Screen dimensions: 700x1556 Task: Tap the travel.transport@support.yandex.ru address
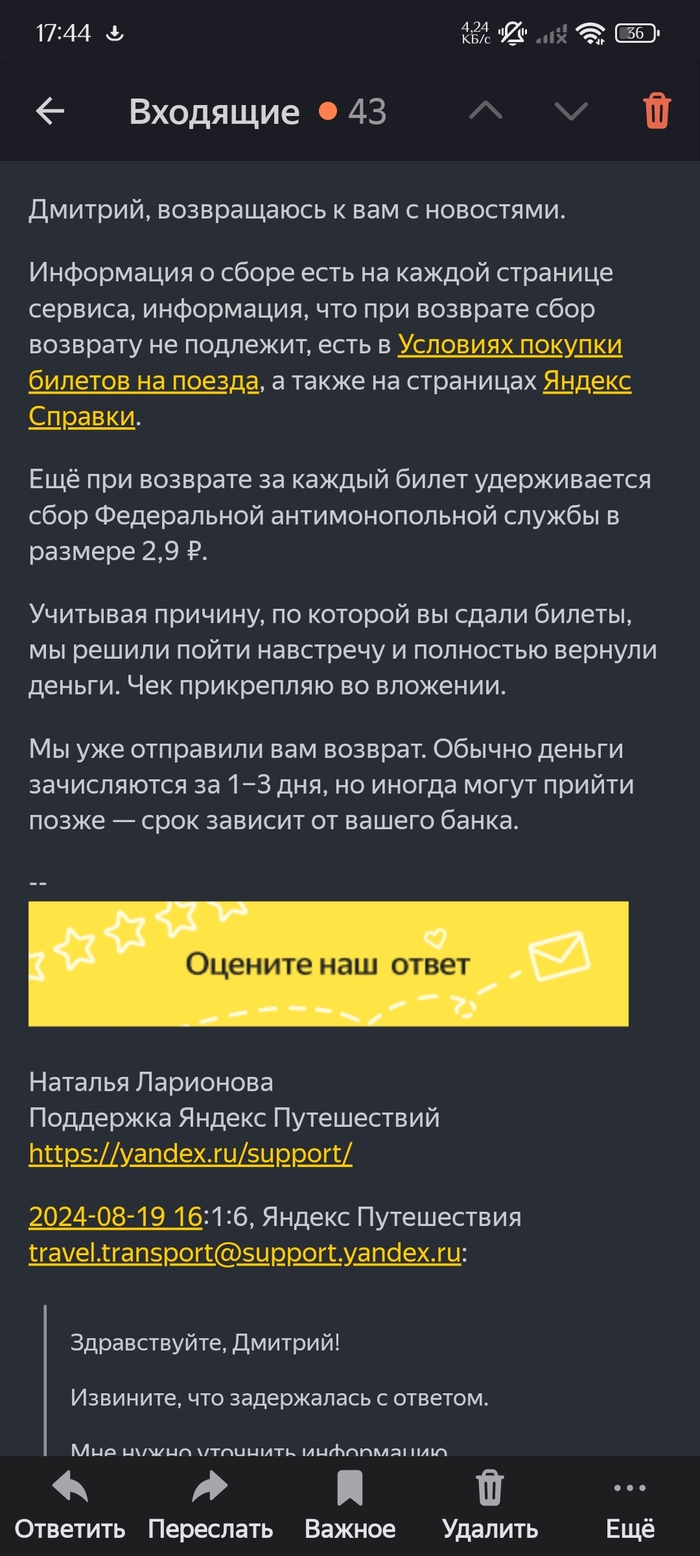coord(245,1253)
